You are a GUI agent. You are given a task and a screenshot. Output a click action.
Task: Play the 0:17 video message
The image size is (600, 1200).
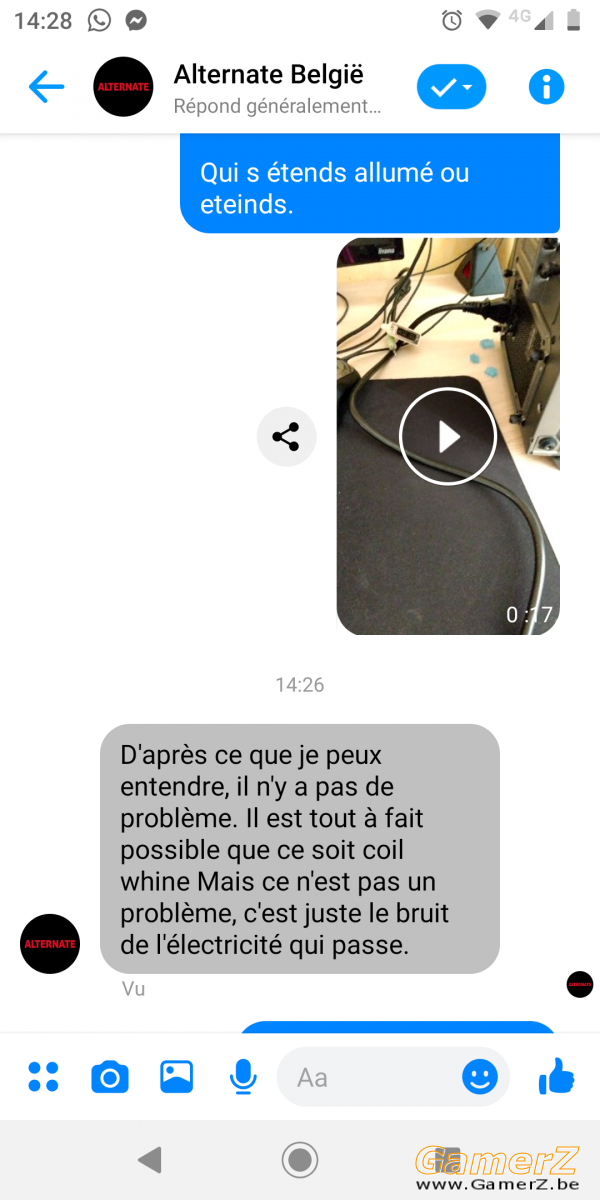448,436
